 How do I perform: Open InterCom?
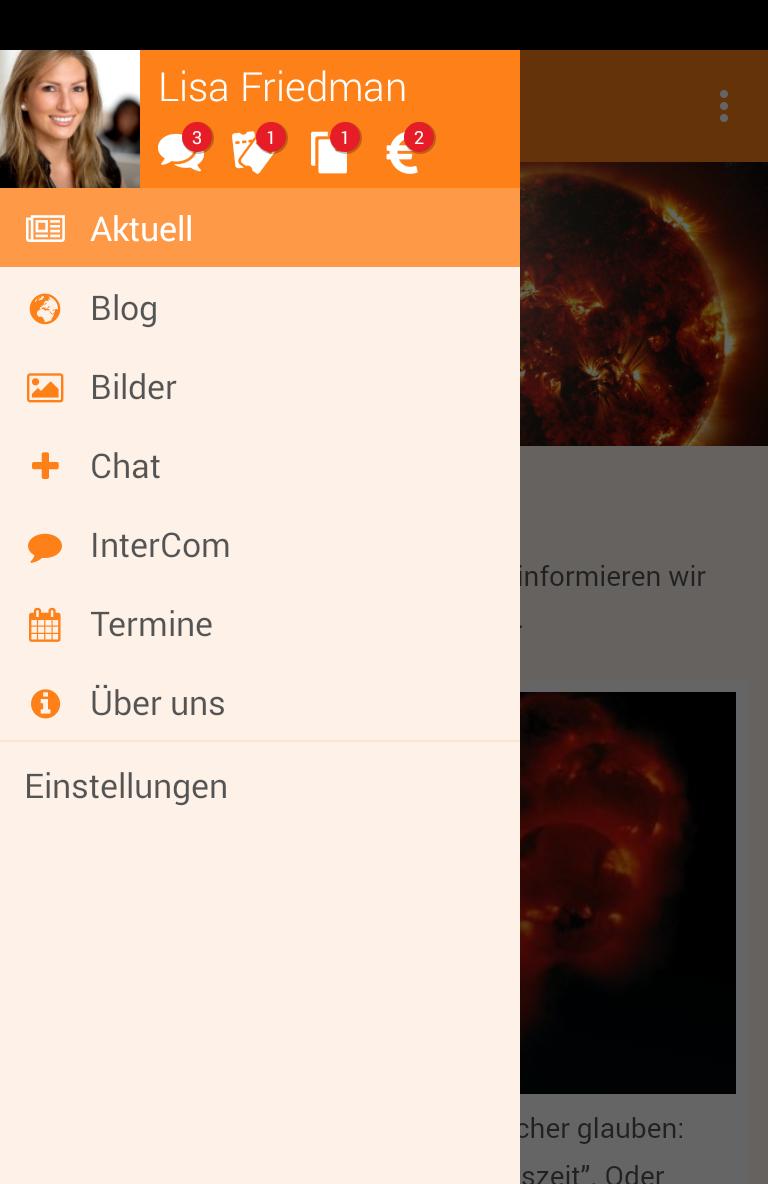[x=259, y=545]
